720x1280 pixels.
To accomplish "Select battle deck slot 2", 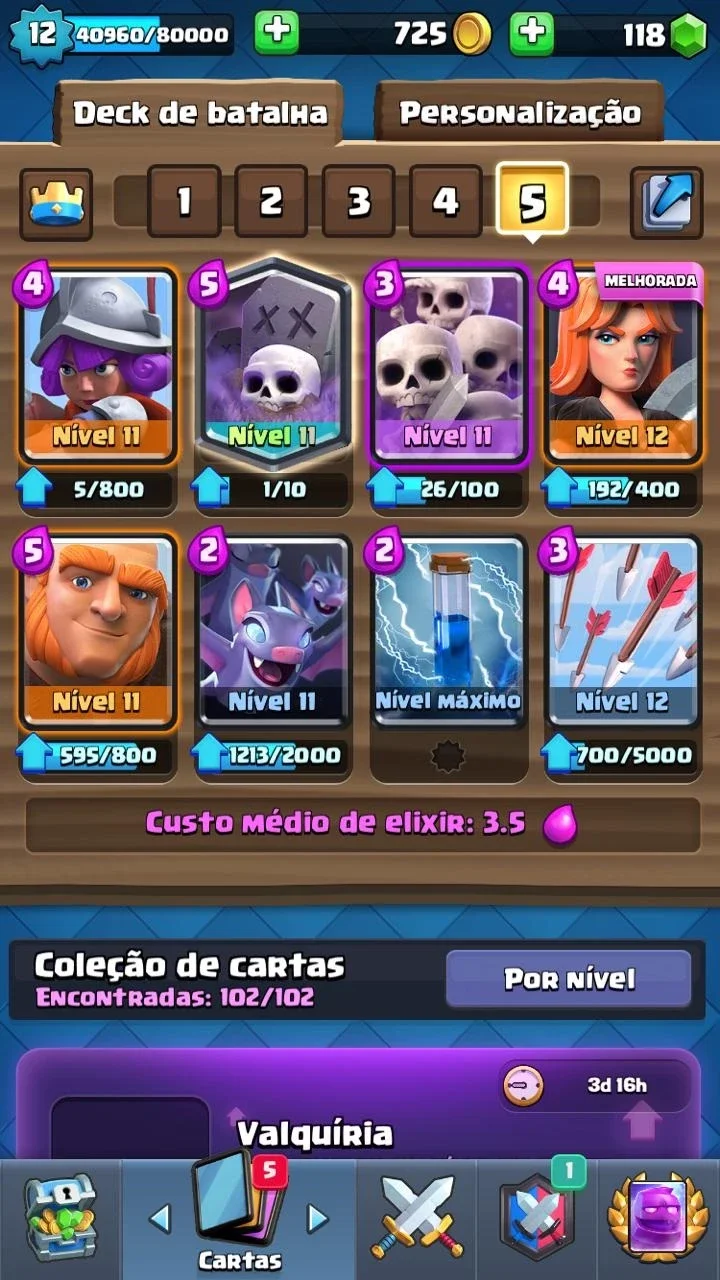I will point(271,201).
